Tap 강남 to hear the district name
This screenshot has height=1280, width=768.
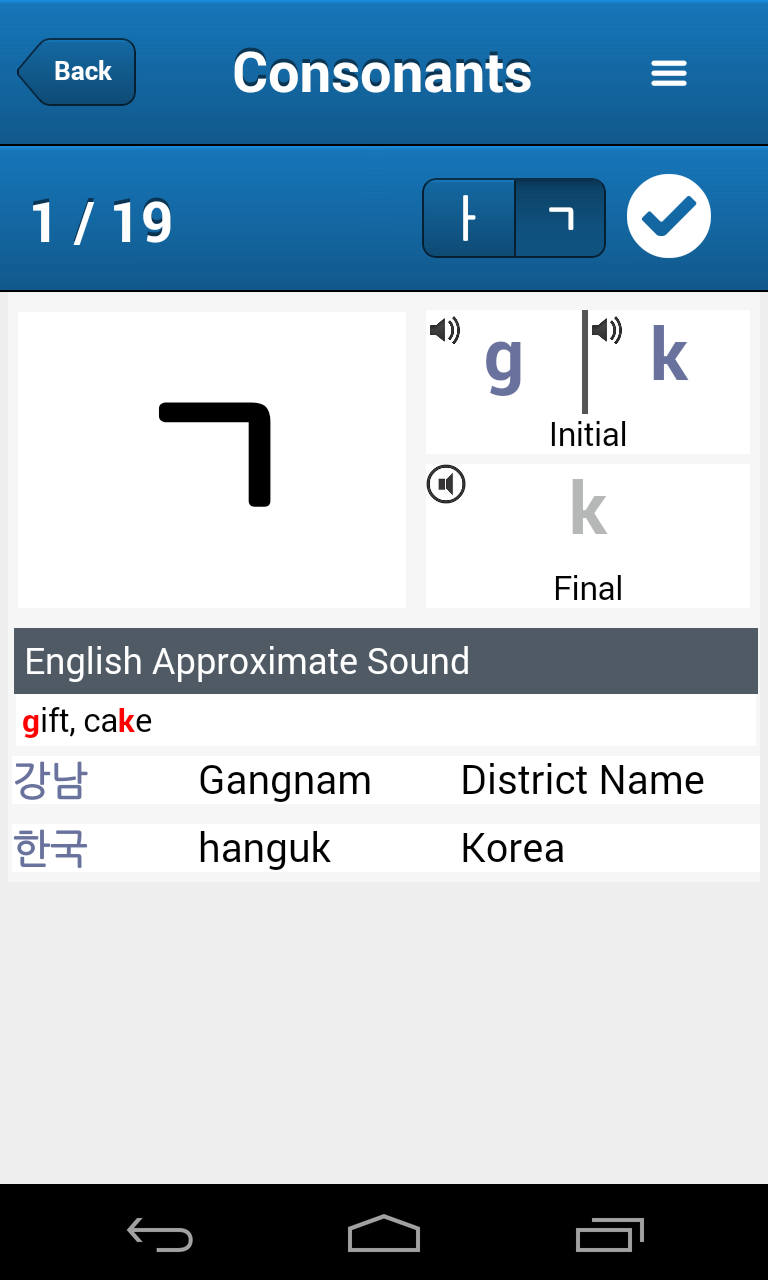click(x=50, y=780)
